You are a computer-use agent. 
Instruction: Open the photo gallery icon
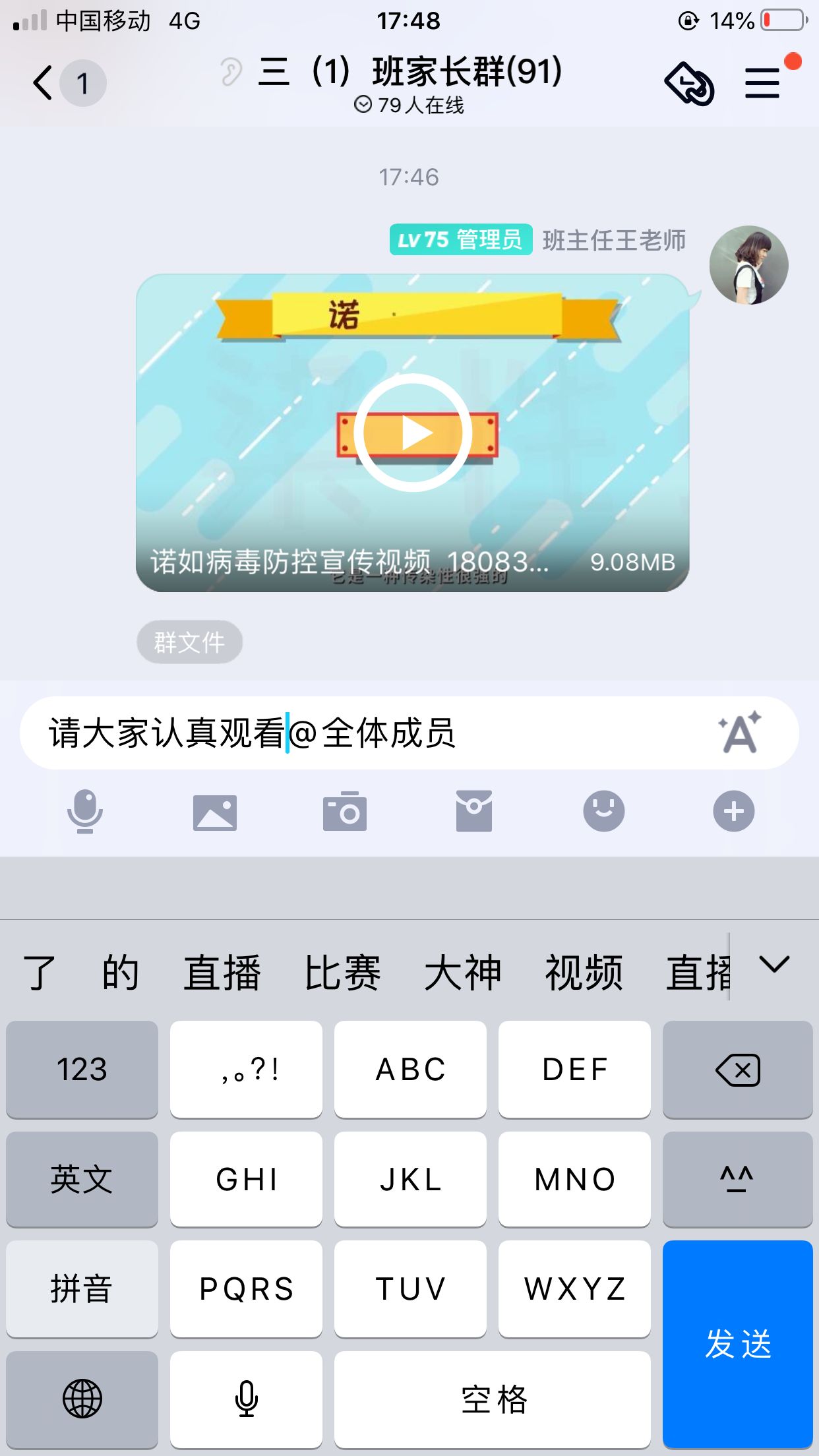pos(215,812)
